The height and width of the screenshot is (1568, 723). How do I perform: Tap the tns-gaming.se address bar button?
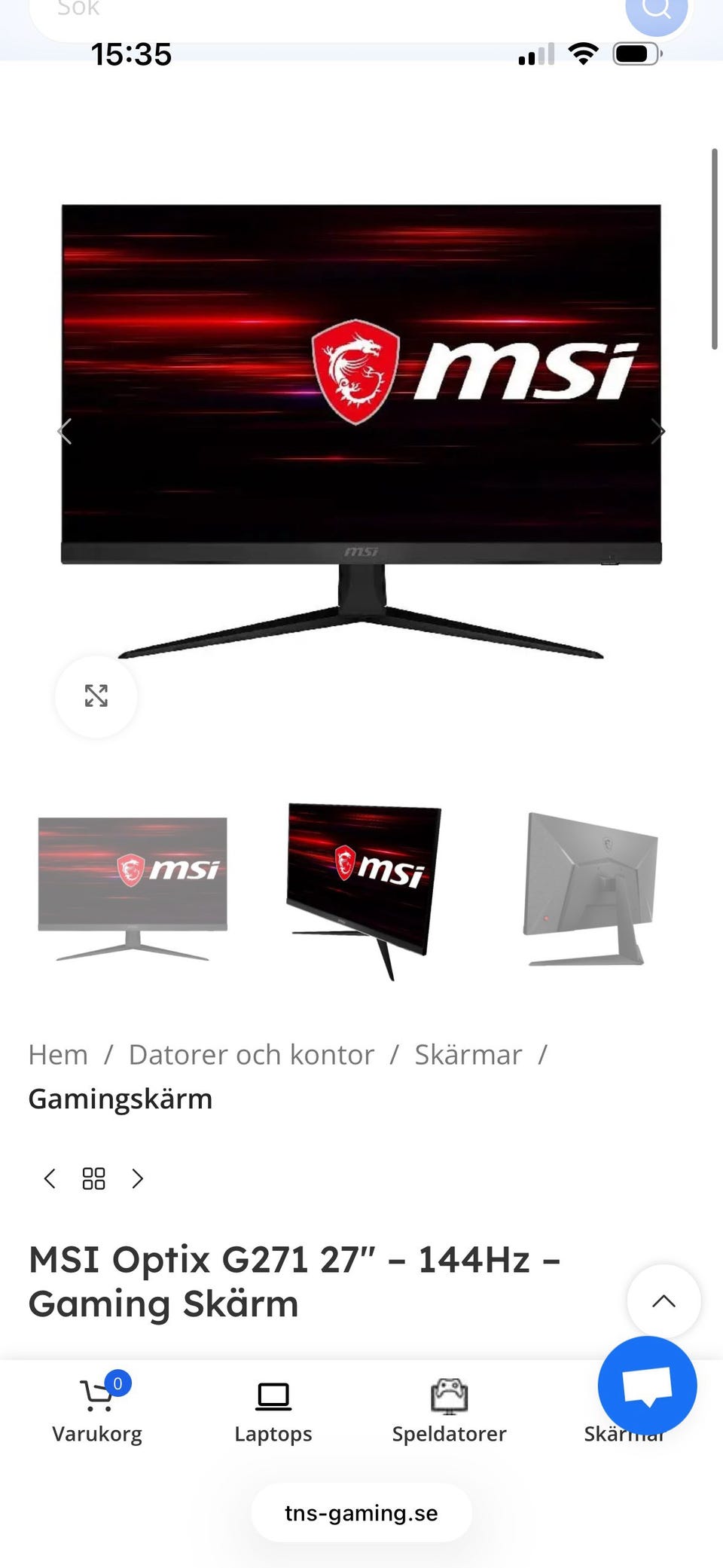point(361,1512)
